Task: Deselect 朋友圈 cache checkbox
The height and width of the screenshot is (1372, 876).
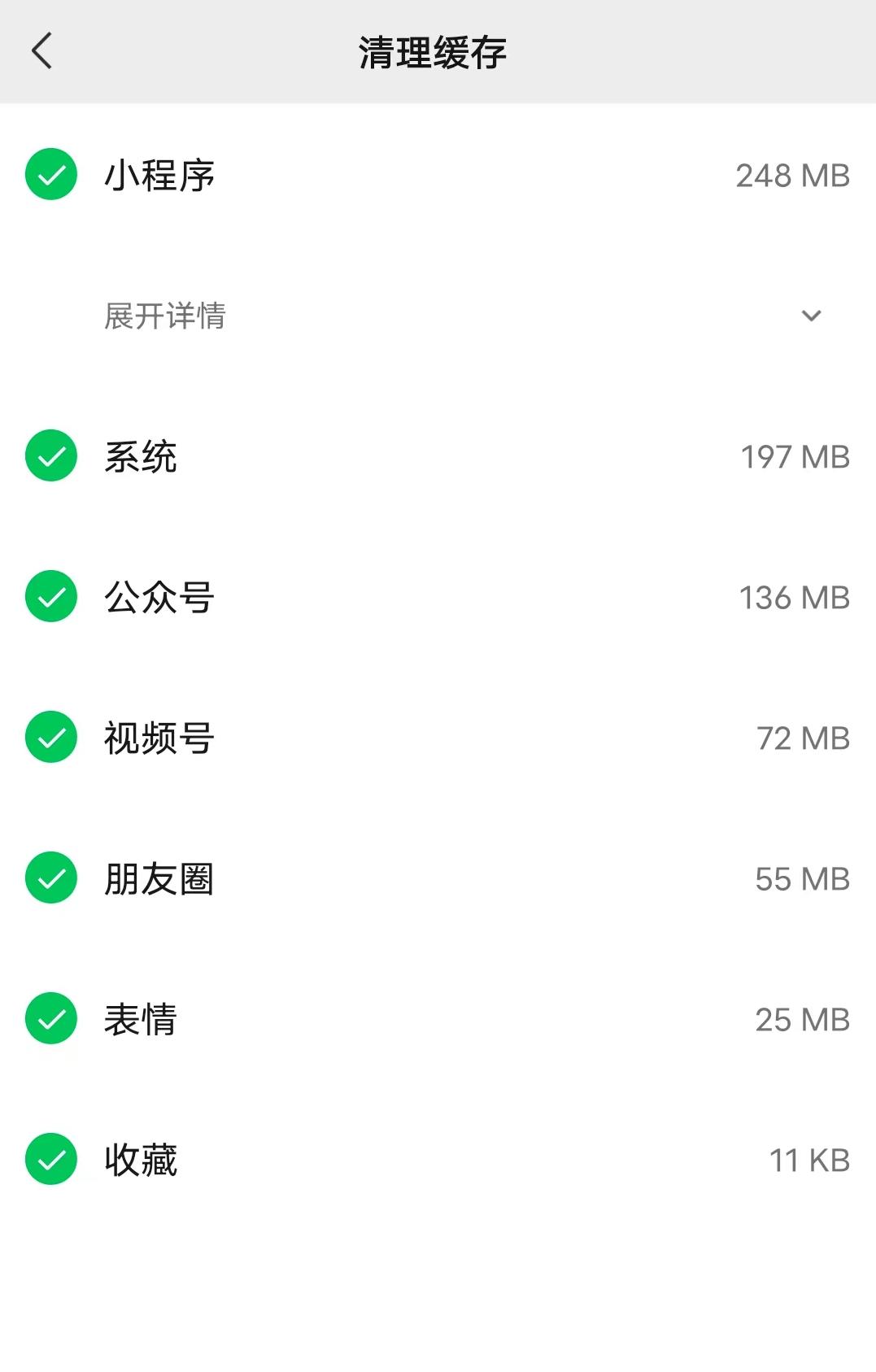Action: pos(51,878)
